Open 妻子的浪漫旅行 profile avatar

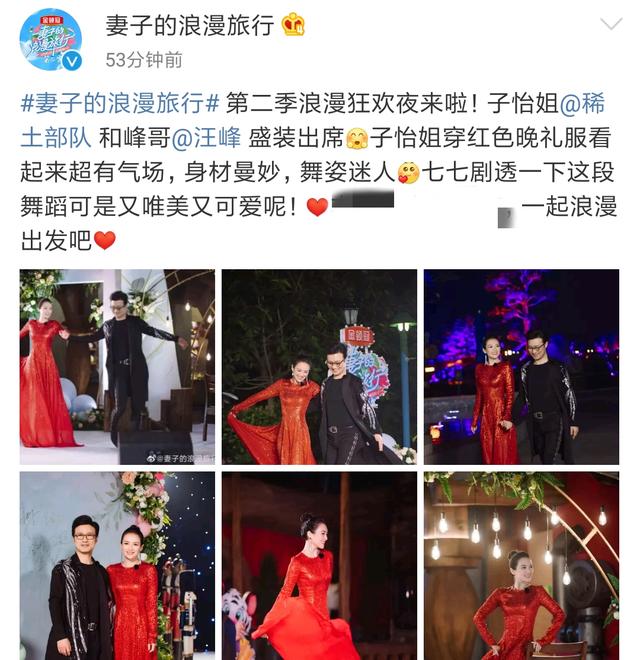52,40
